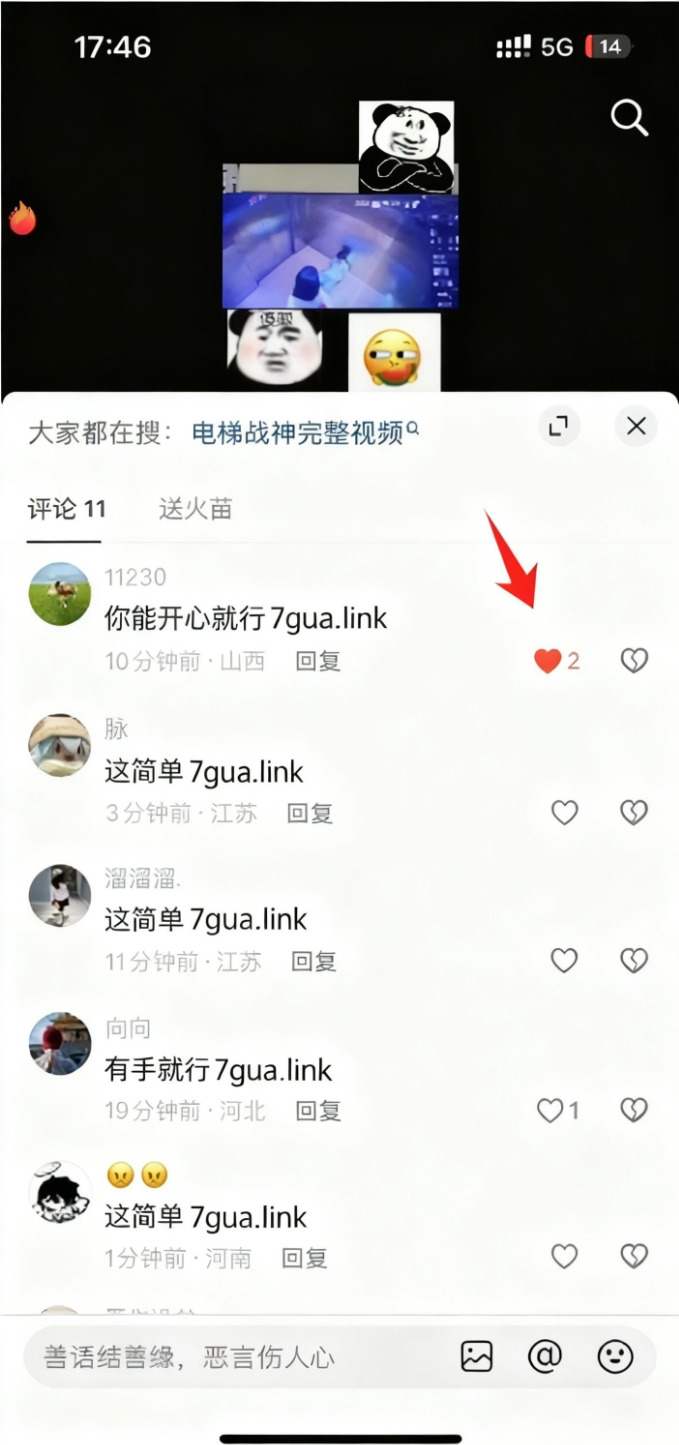The image size is (679, 1445).
Task: Like the comment from 向向
Action: [x=550, y=1110]
